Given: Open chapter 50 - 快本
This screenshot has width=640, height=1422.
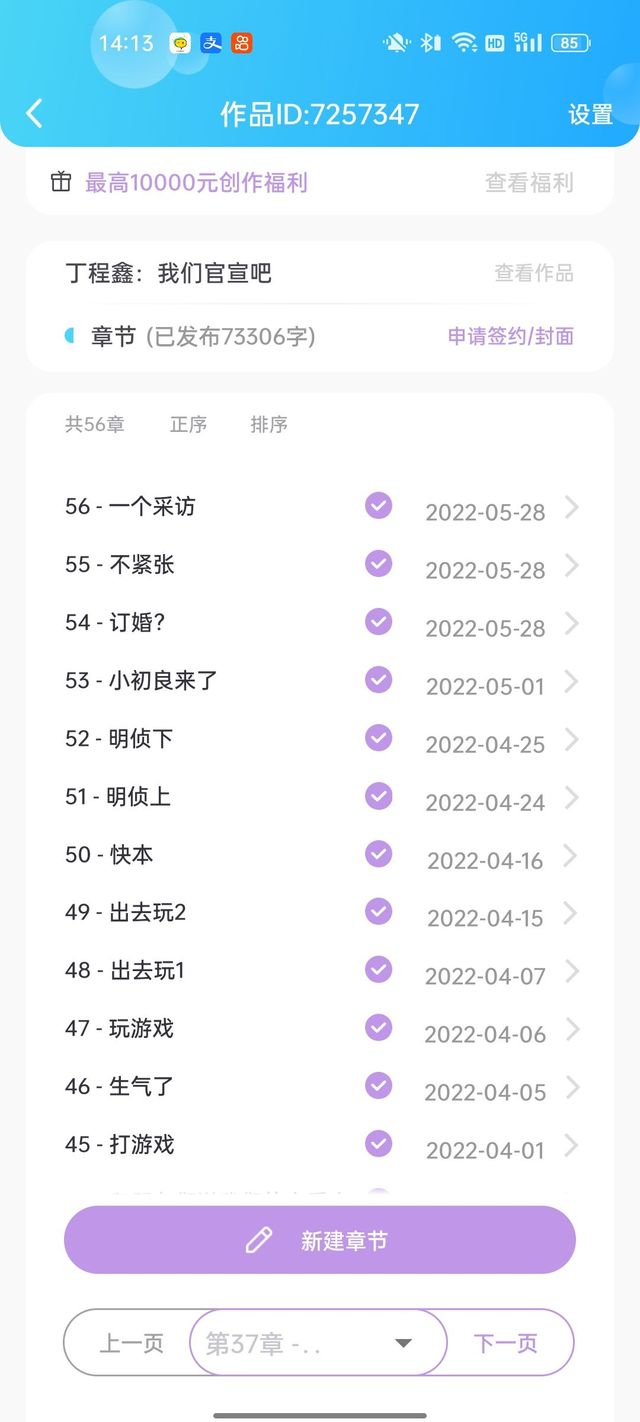Looking at the screenshot, I should click(320, 855).
